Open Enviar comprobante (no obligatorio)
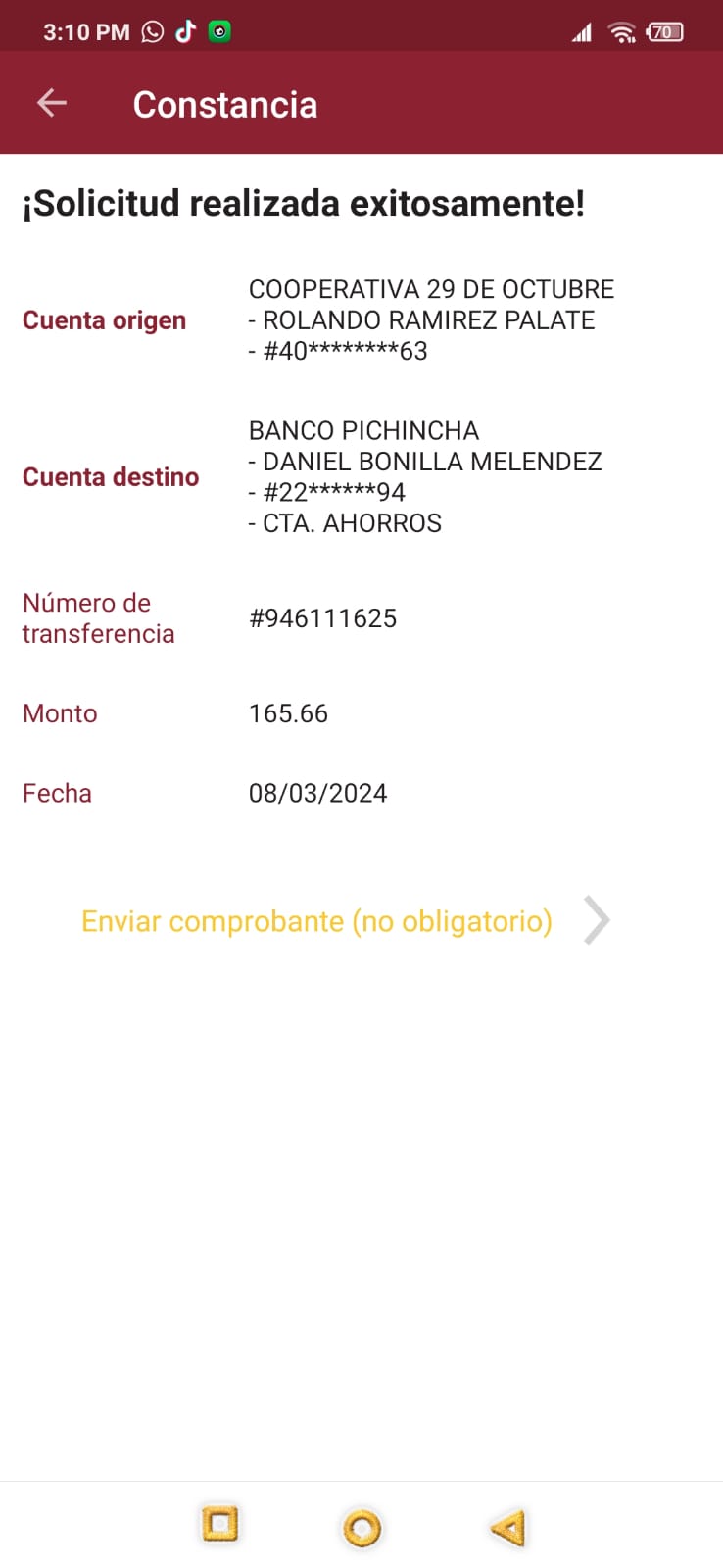 [x=346, y=921]
